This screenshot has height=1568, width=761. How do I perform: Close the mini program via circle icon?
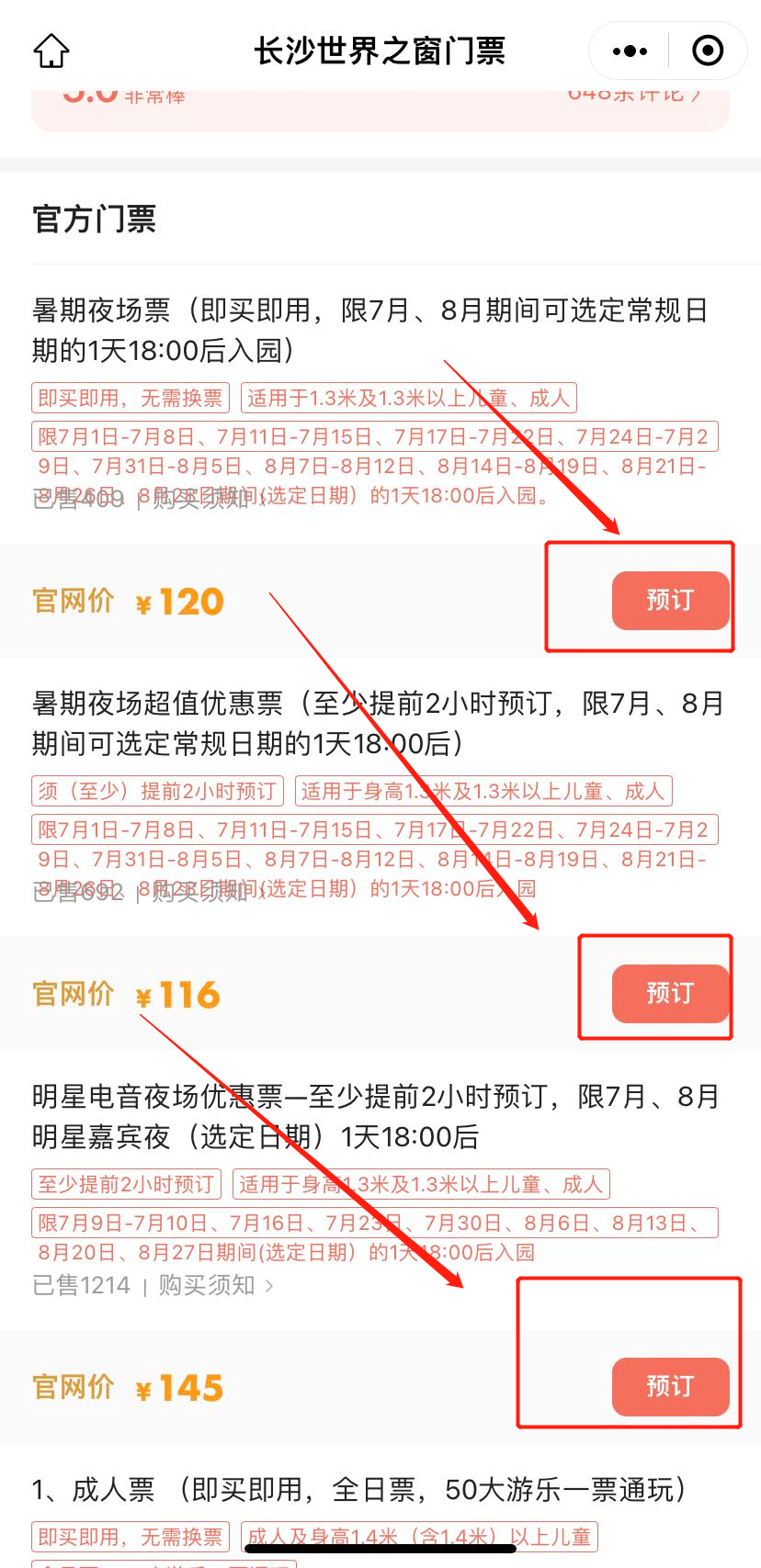coord(707,51)
